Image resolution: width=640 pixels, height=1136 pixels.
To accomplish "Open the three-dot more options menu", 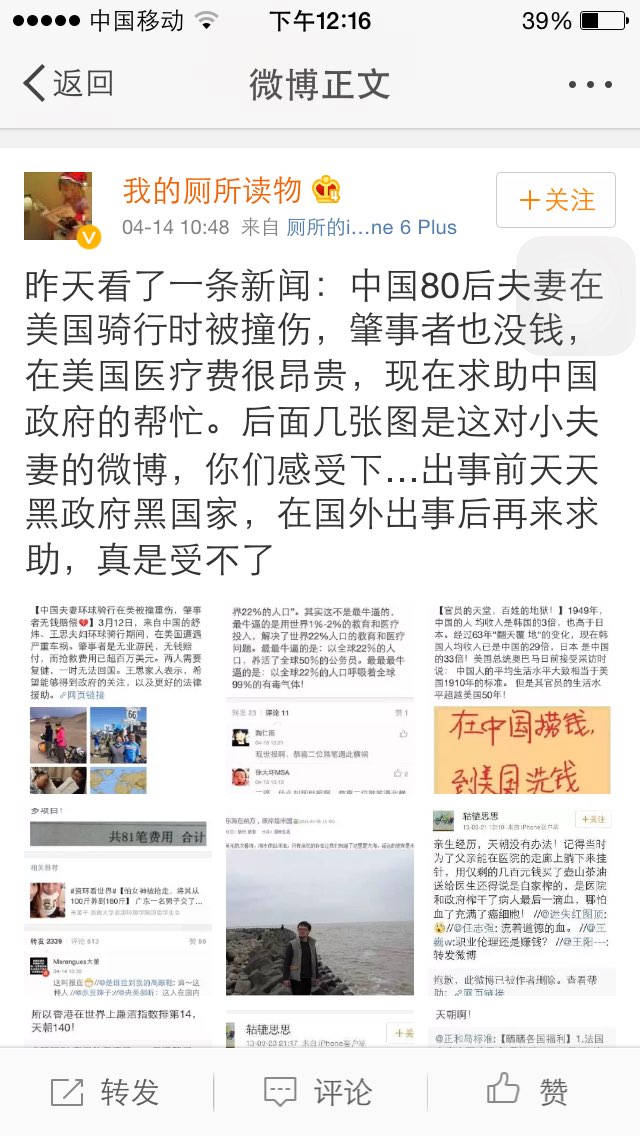I will pyautogui.click(x=590, y=85).
